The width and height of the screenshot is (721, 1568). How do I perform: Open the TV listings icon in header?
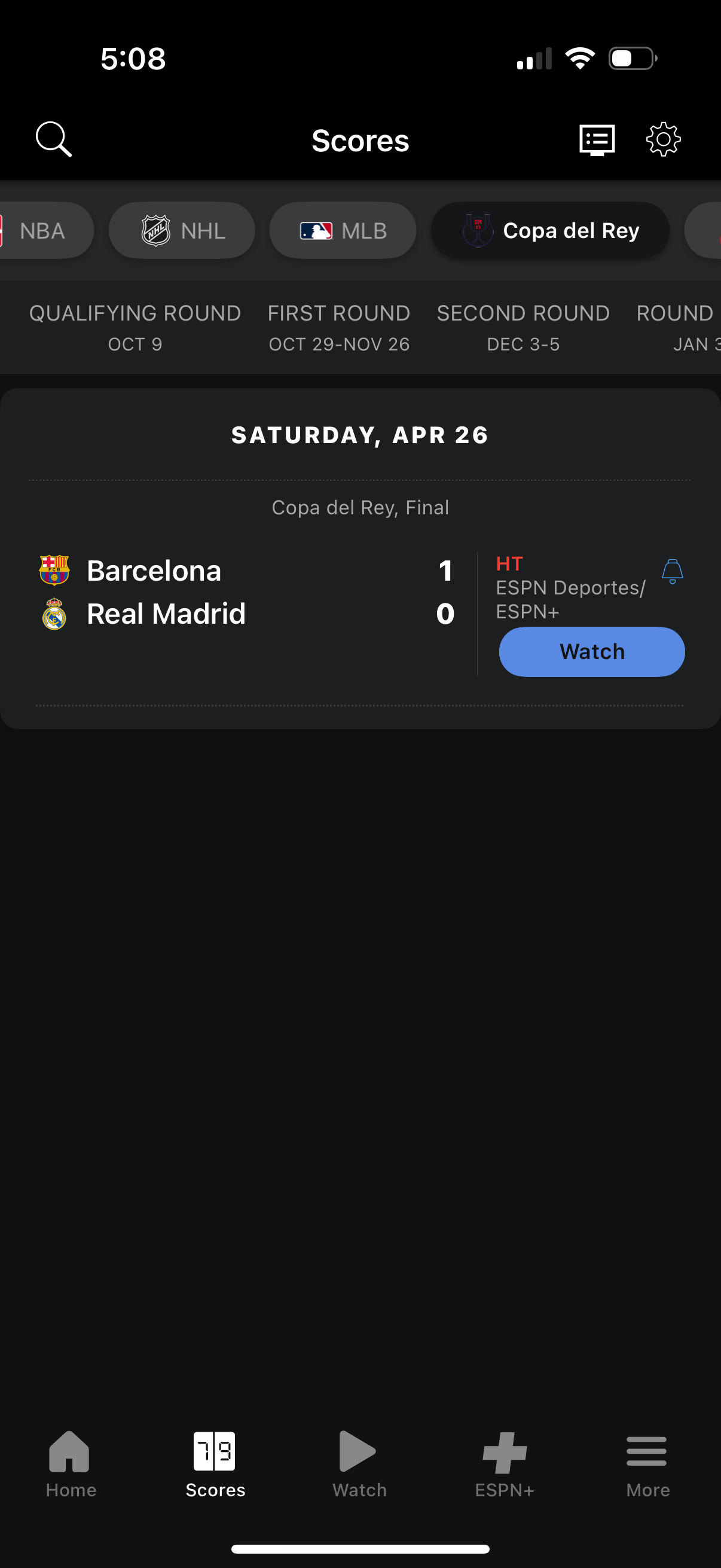(595, 139)
